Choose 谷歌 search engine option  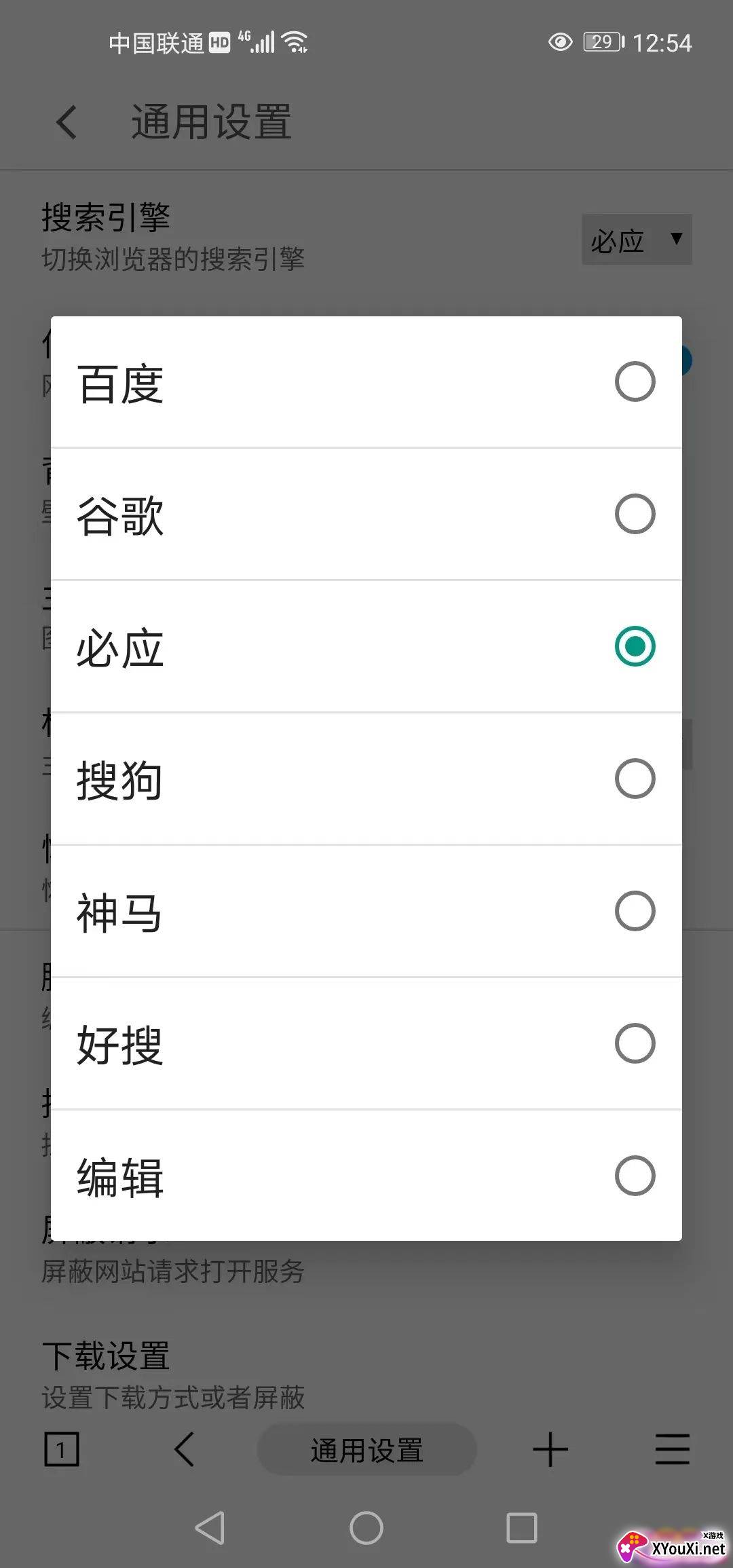click(366, 514)
